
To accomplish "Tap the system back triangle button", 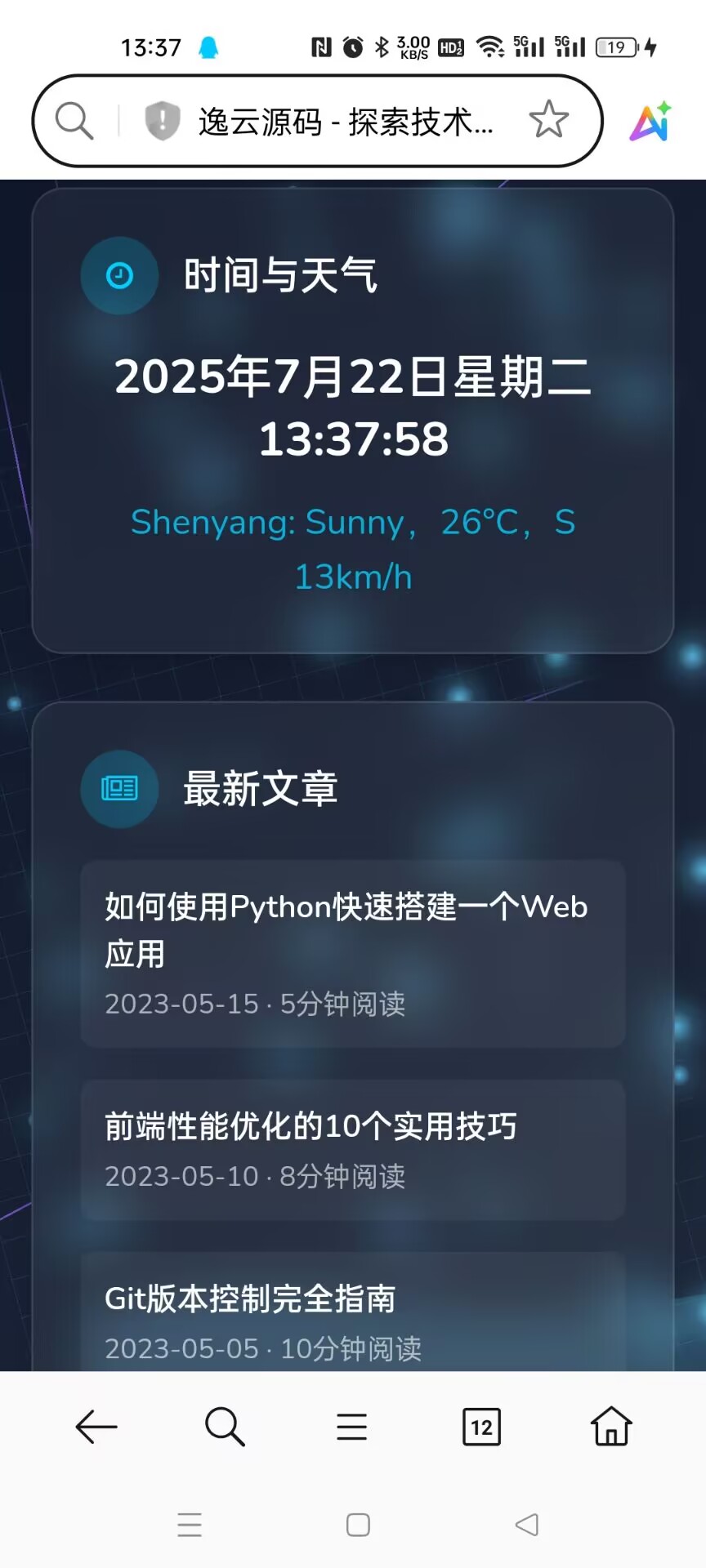I will (x=527, y=1525).
